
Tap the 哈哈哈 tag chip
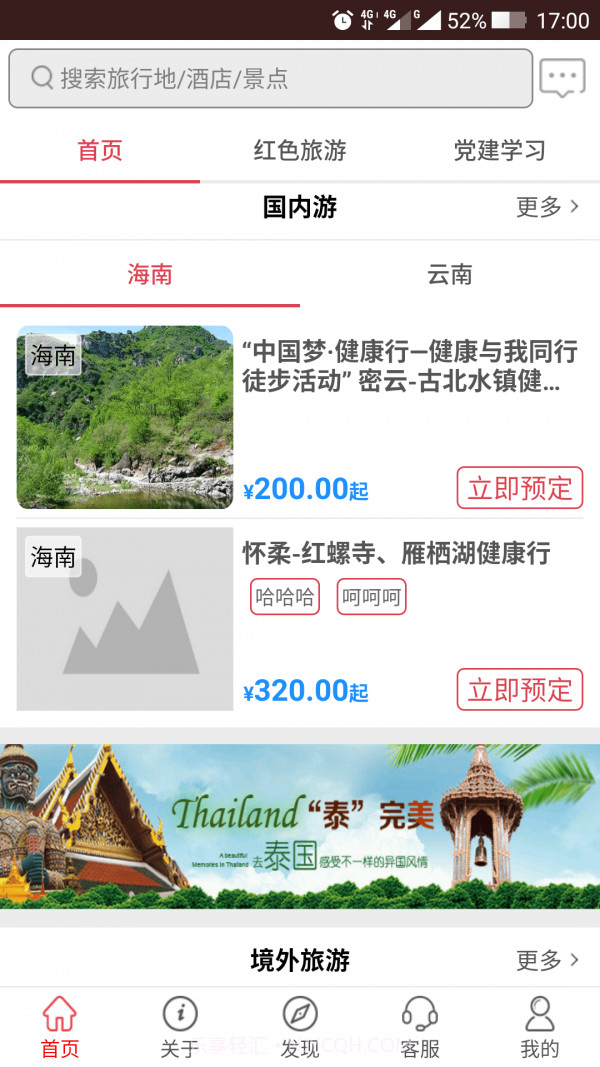pos(285,598)
